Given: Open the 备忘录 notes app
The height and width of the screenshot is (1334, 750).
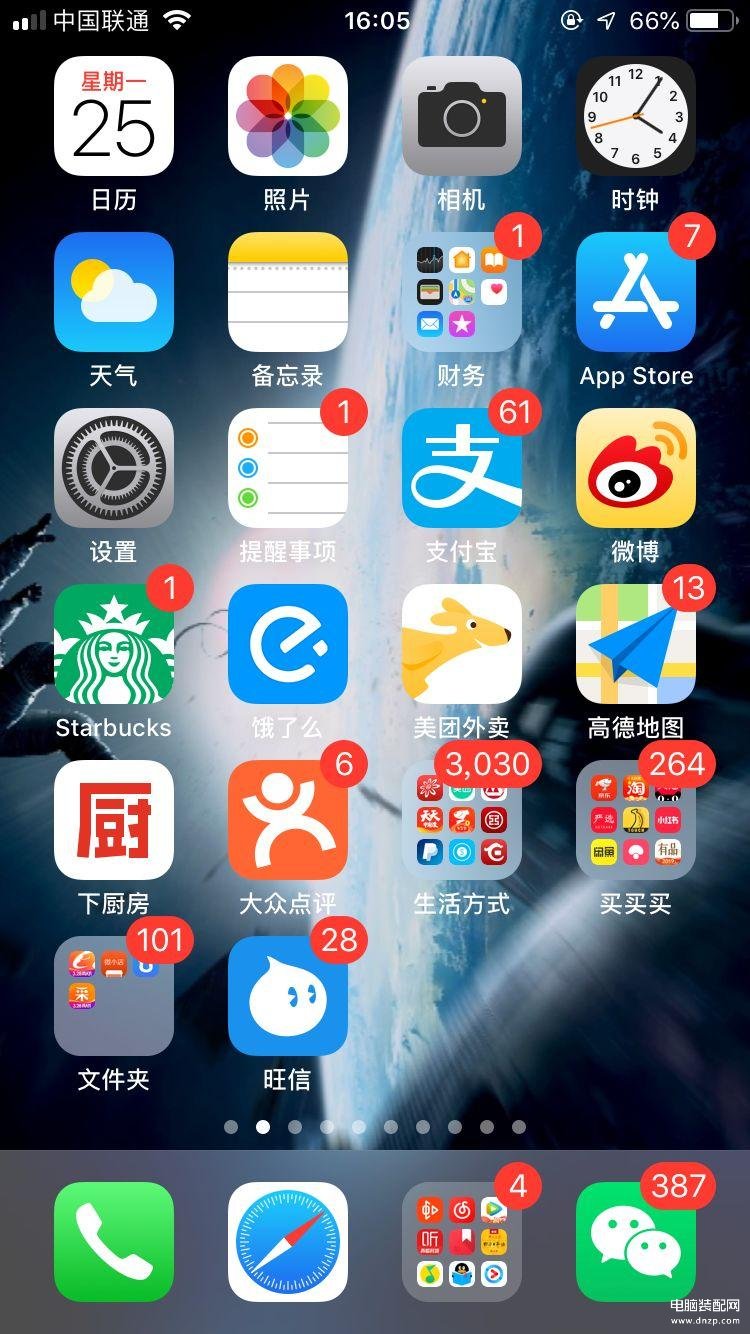Looking at the screenshot, I should pyautogui.click(x=288, y=292).
